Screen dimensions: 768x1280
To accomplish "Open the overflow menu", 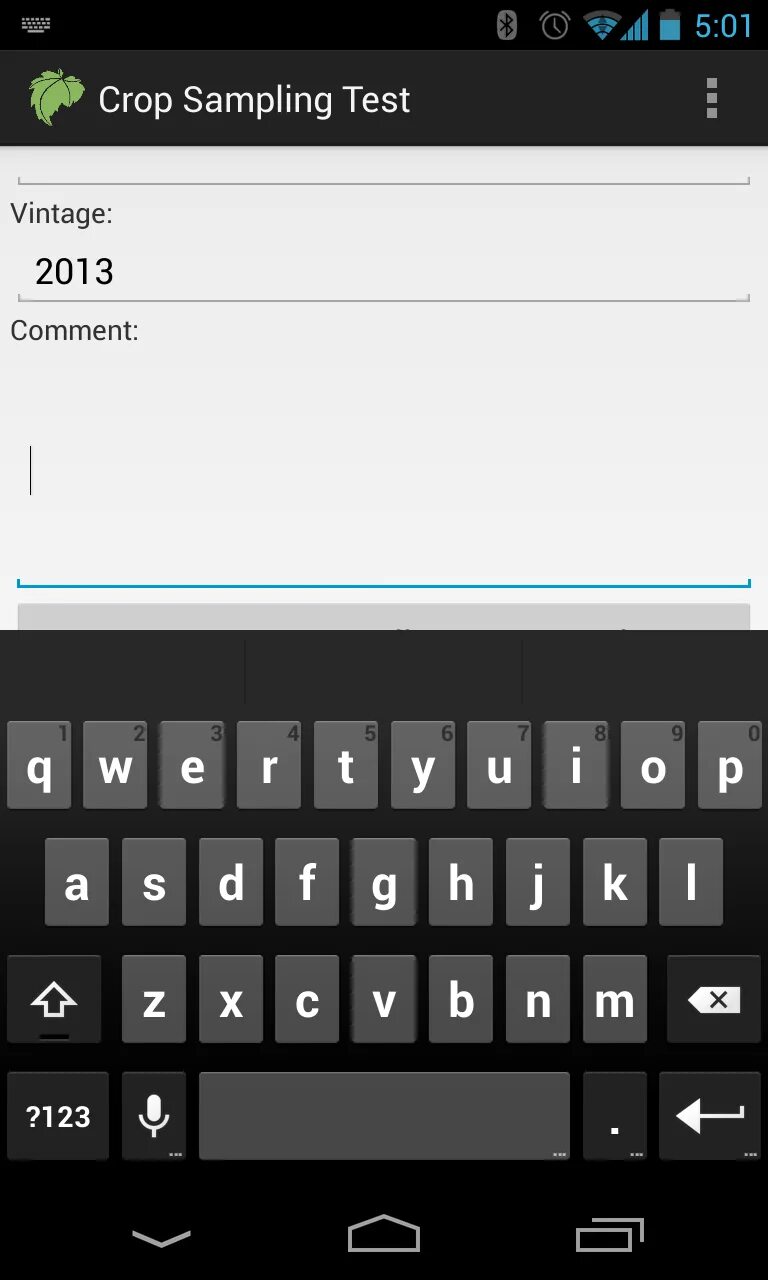I will click(711, 99).
